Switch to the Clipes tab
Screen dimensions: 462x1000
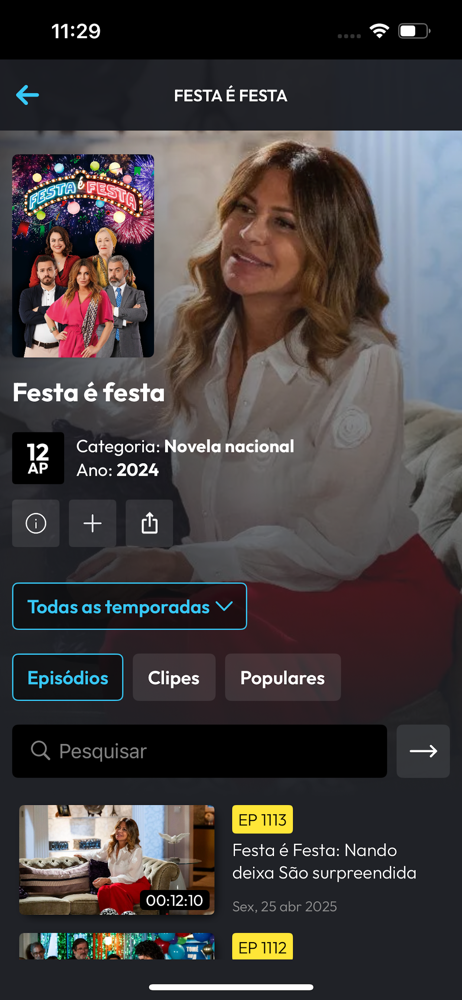pos(174,677)
